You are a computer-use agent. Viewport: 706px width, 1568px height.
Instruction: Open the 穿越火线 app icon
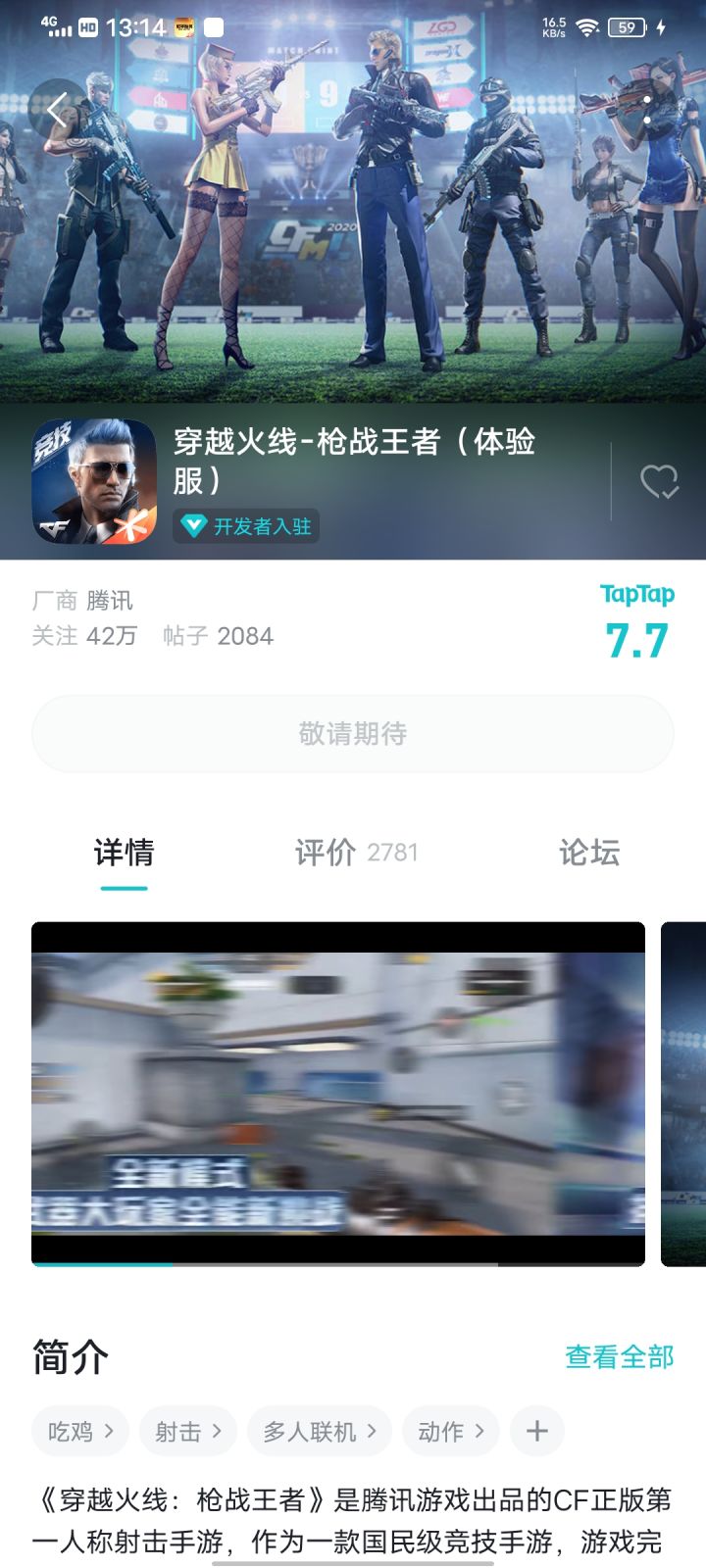(x=93, y=482)
